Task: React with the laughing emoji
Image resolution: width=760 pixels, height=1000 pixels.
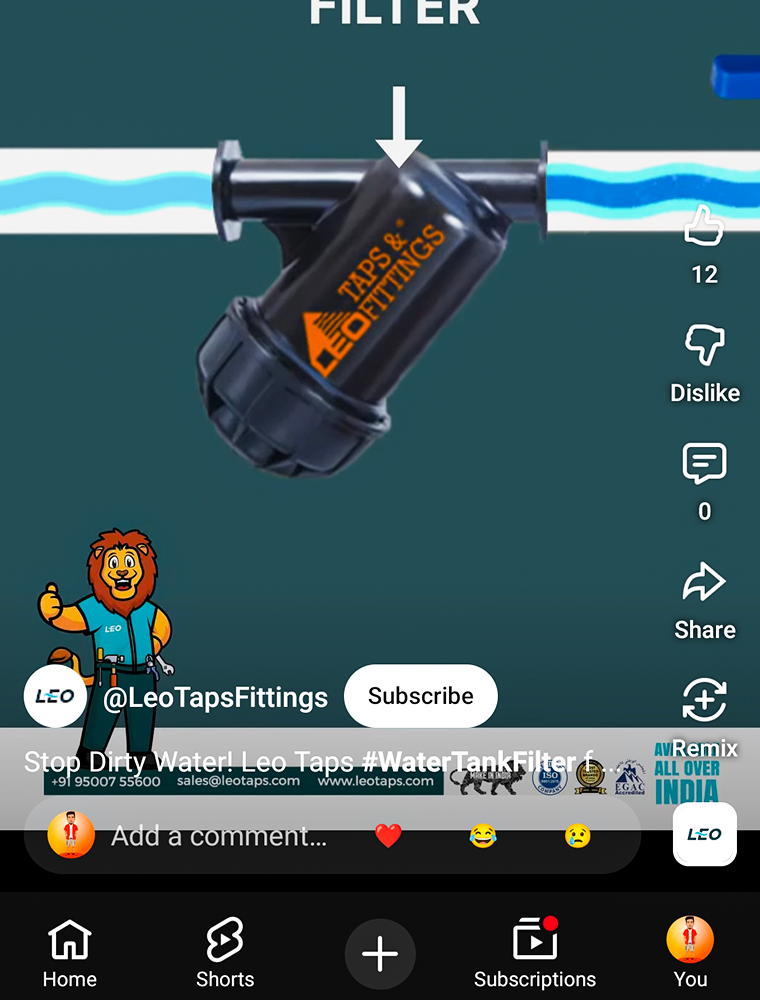Action: click(483, 836)
